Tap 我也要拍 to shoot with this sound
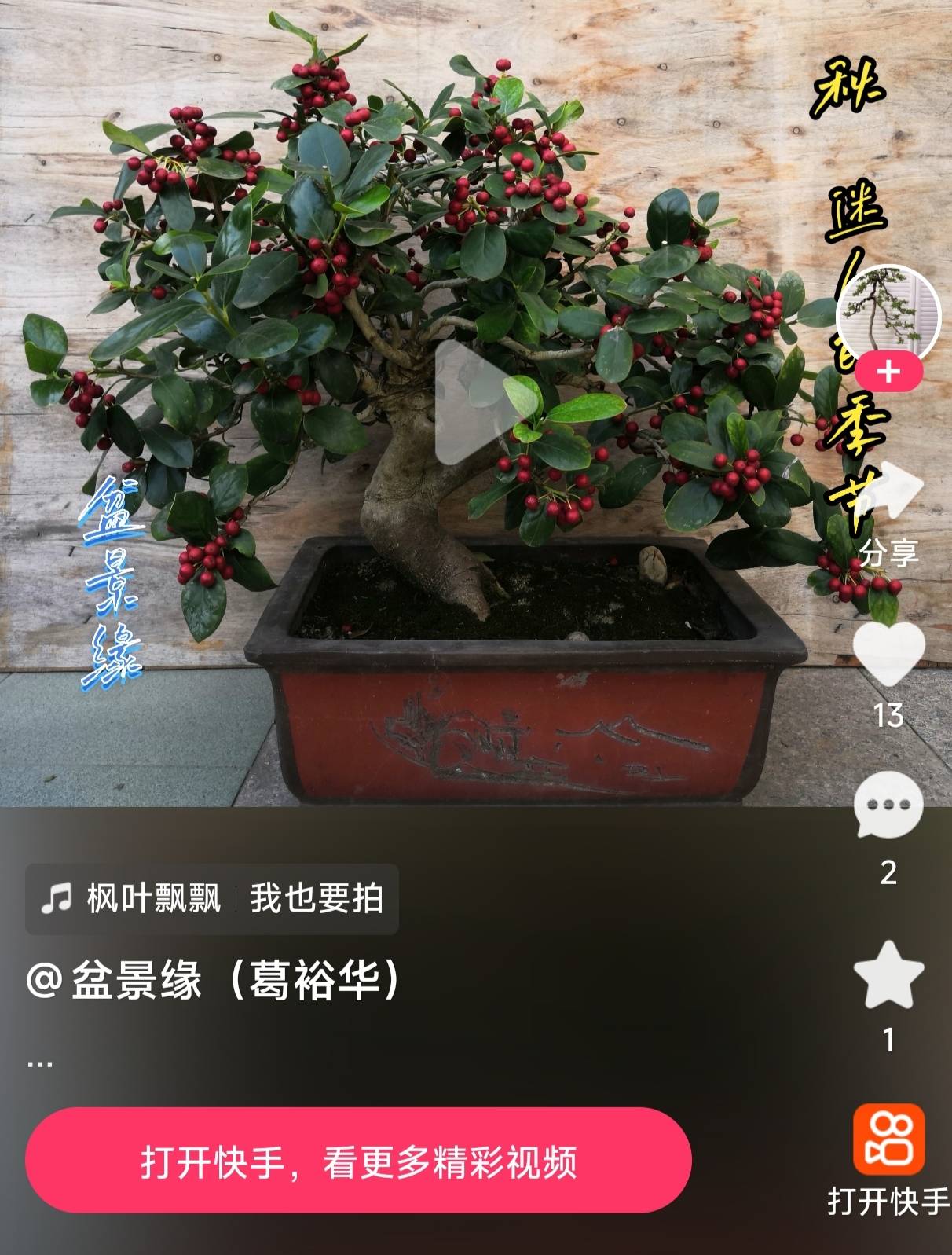Image resolution: width=952 pixels, height=1255 pixels. 317,899
